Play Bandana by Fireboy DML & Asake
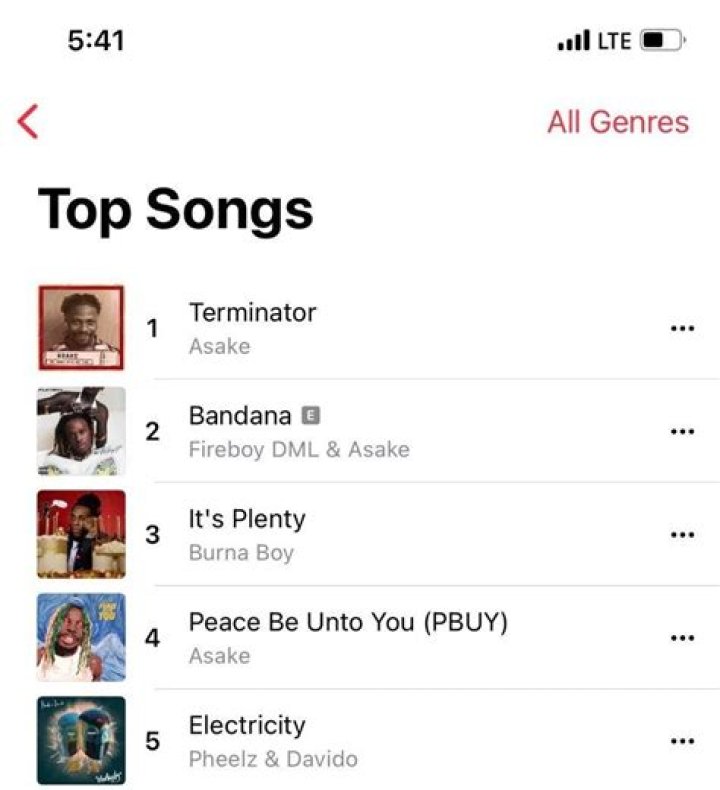 (240, 431)
